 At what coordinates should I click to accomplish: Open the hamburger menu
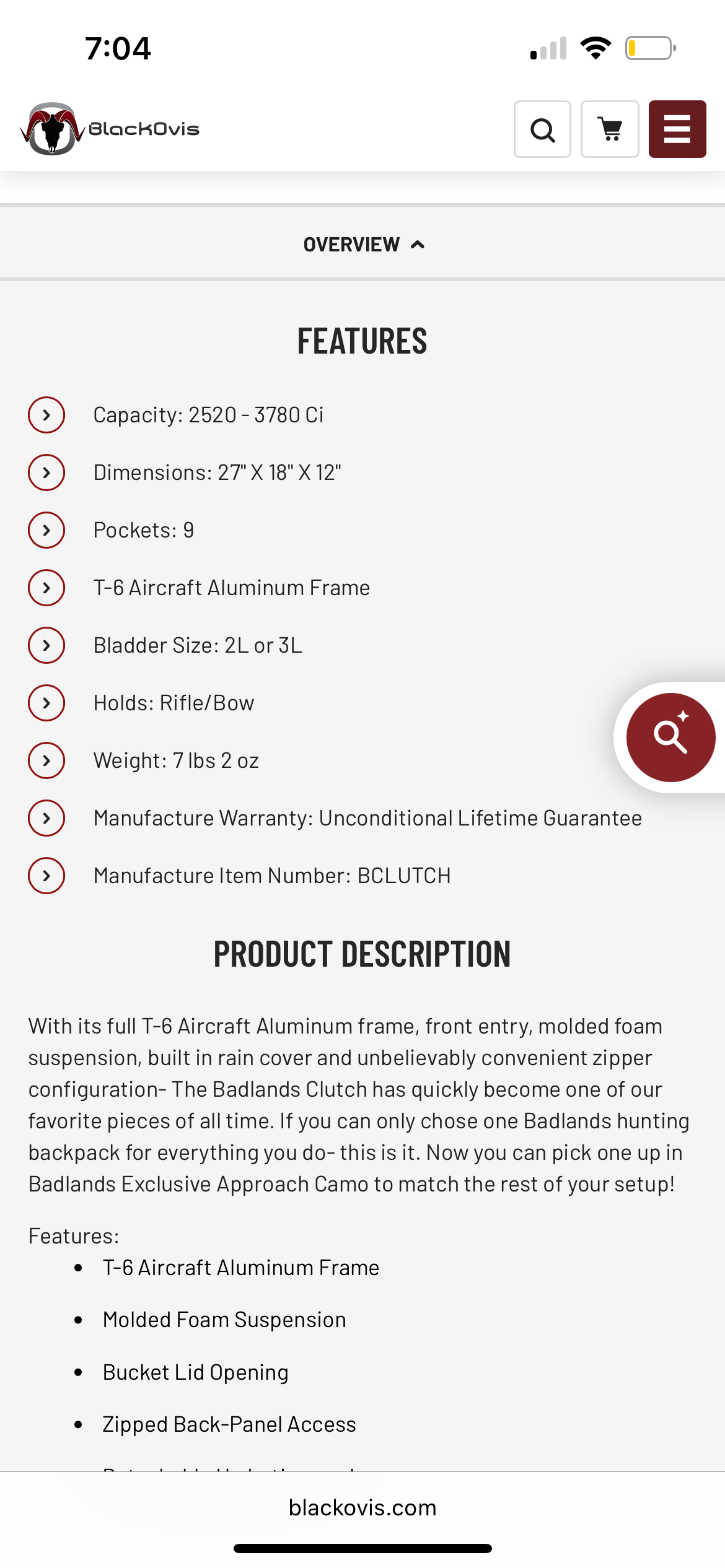(x=677, y=129)
